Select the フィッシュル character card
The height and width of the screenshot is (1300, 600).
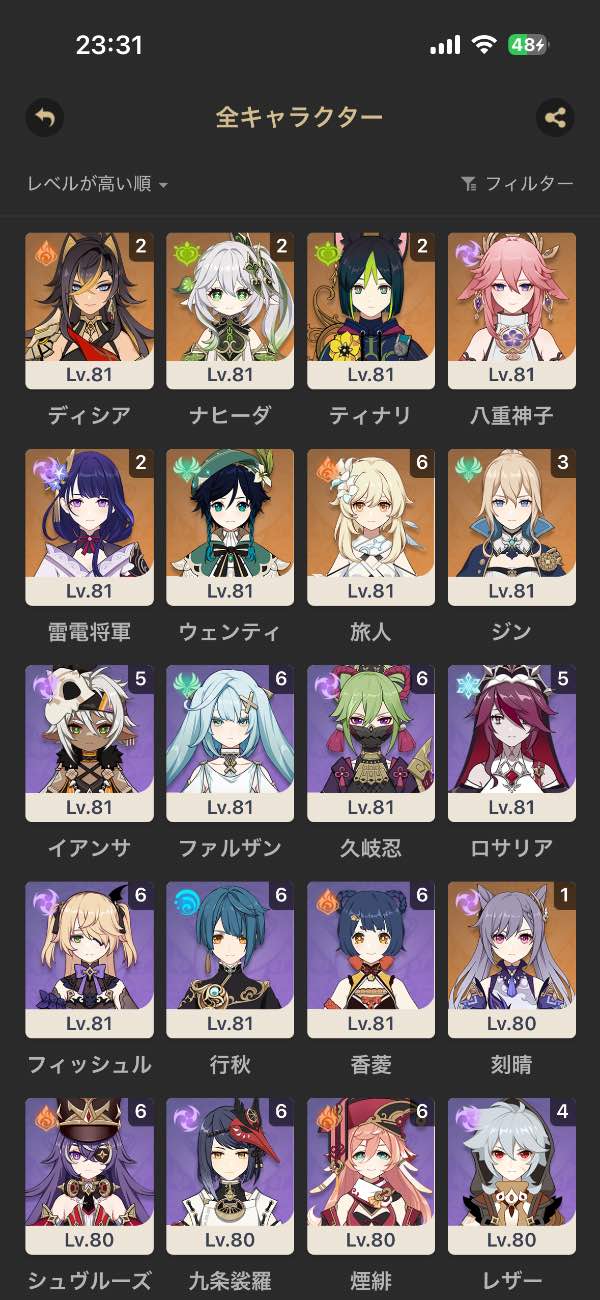coord(89,958)
